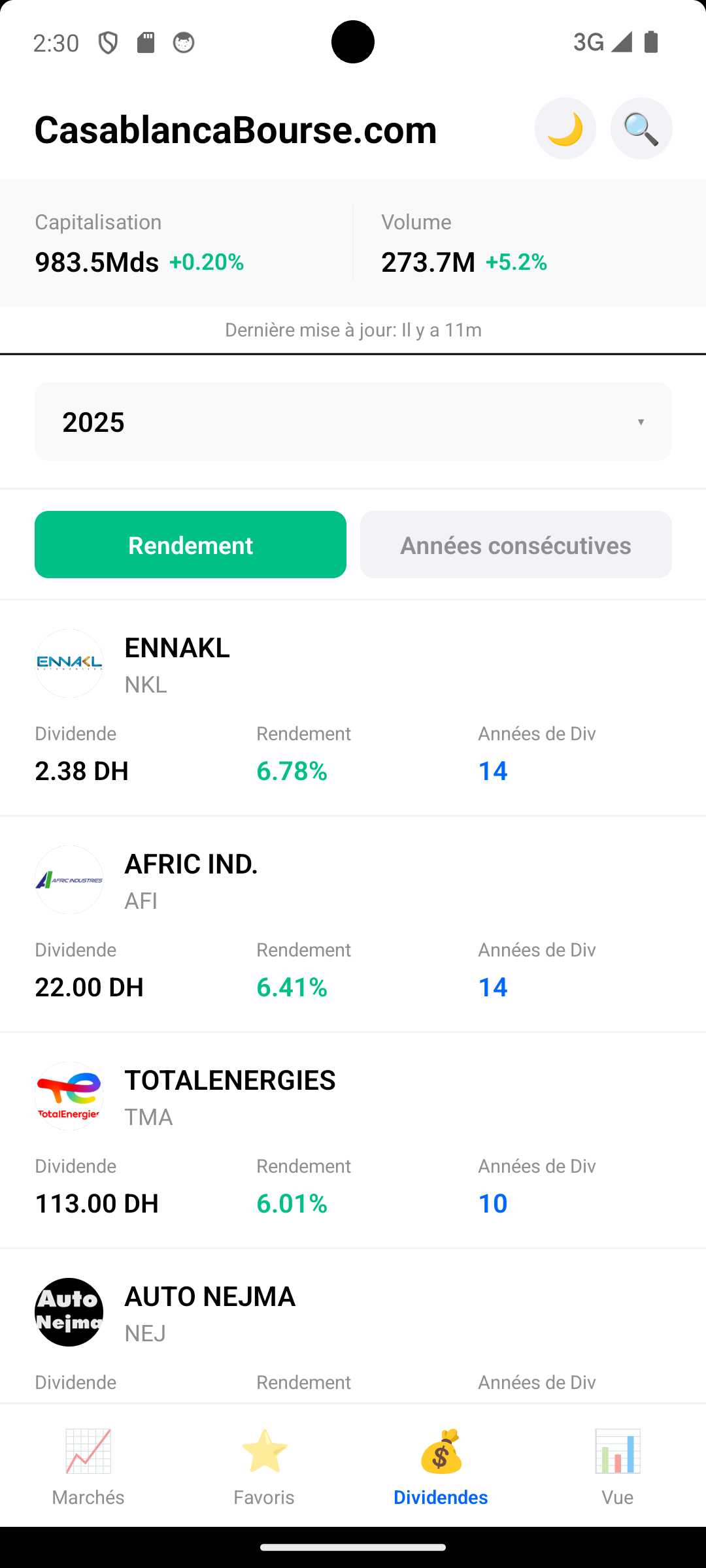Screen dimensions: 706x1568
Task: Open the 2025 year dropdown
Action: (x=353, y=421)
